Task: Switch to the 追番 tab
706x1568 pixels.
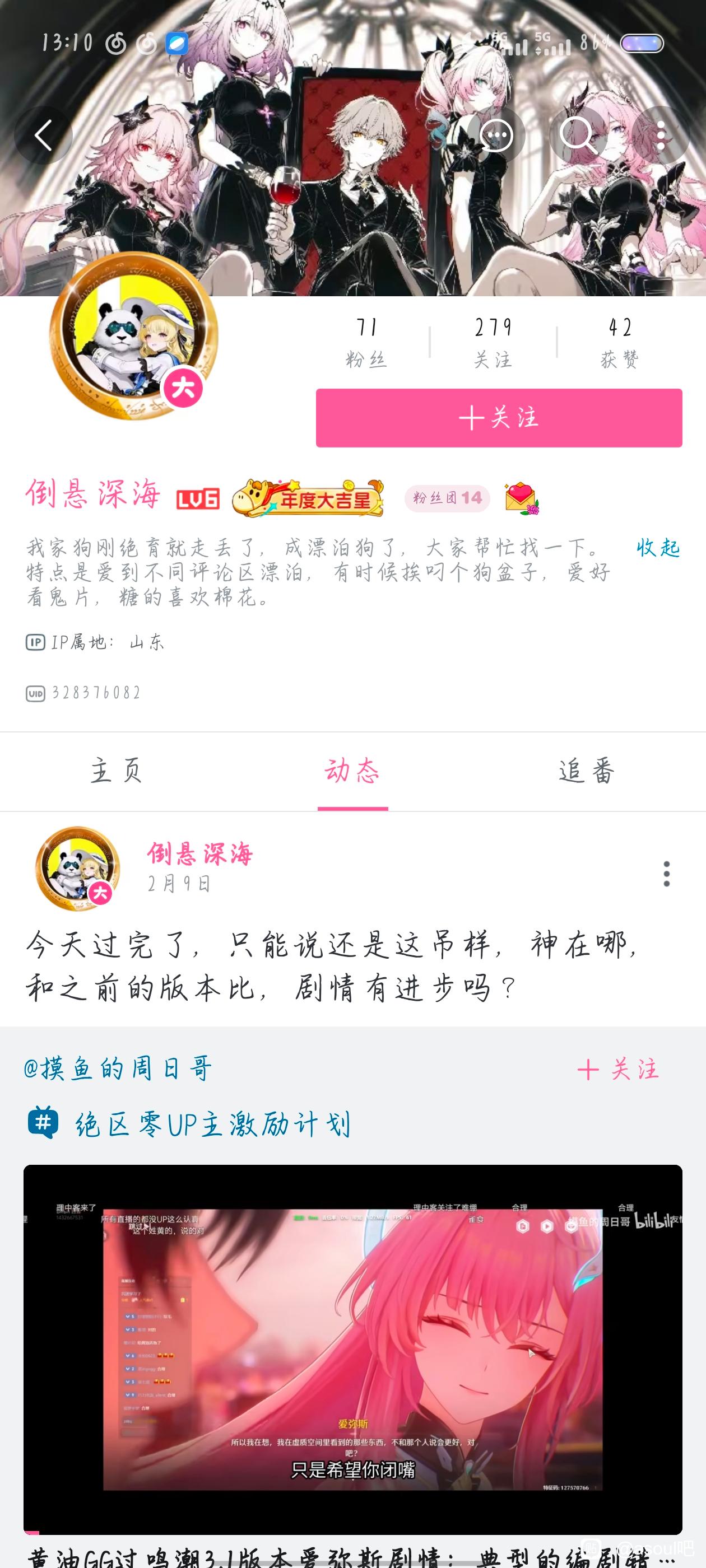Action: pyautogui.click(x=587, y=771)
